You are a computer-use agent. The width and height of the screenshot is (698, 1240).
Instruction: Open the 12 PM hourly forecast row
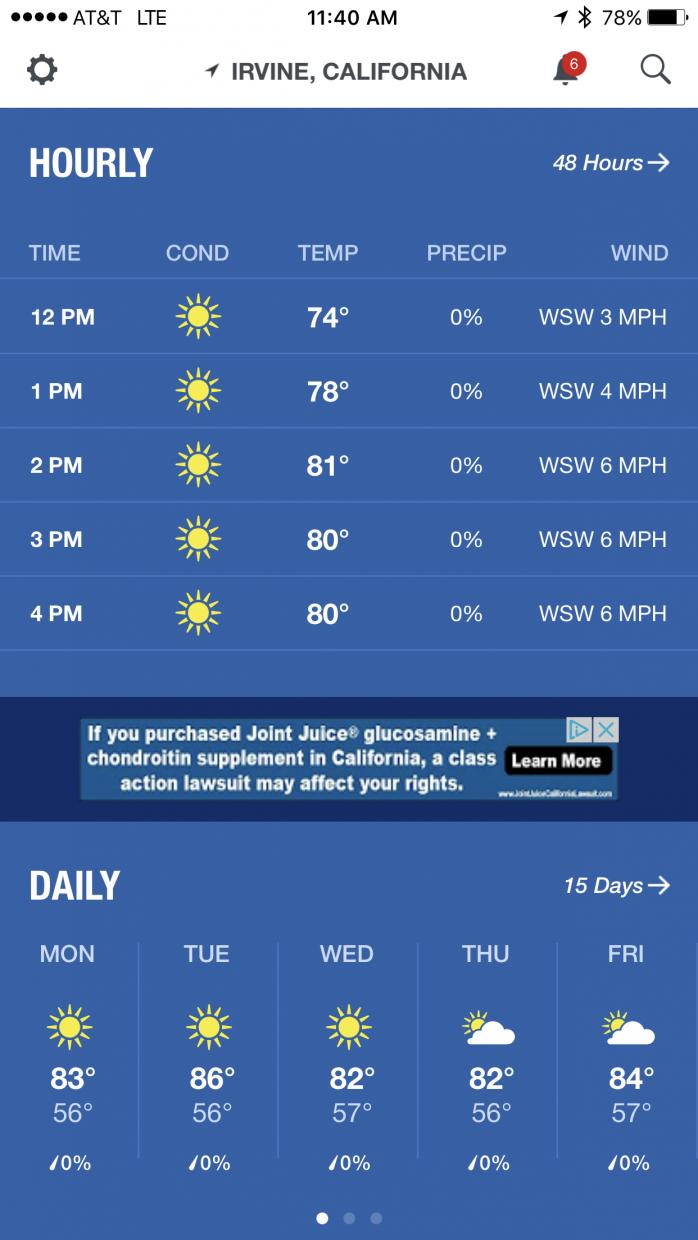pyautogui.click(x=349, y=317)
